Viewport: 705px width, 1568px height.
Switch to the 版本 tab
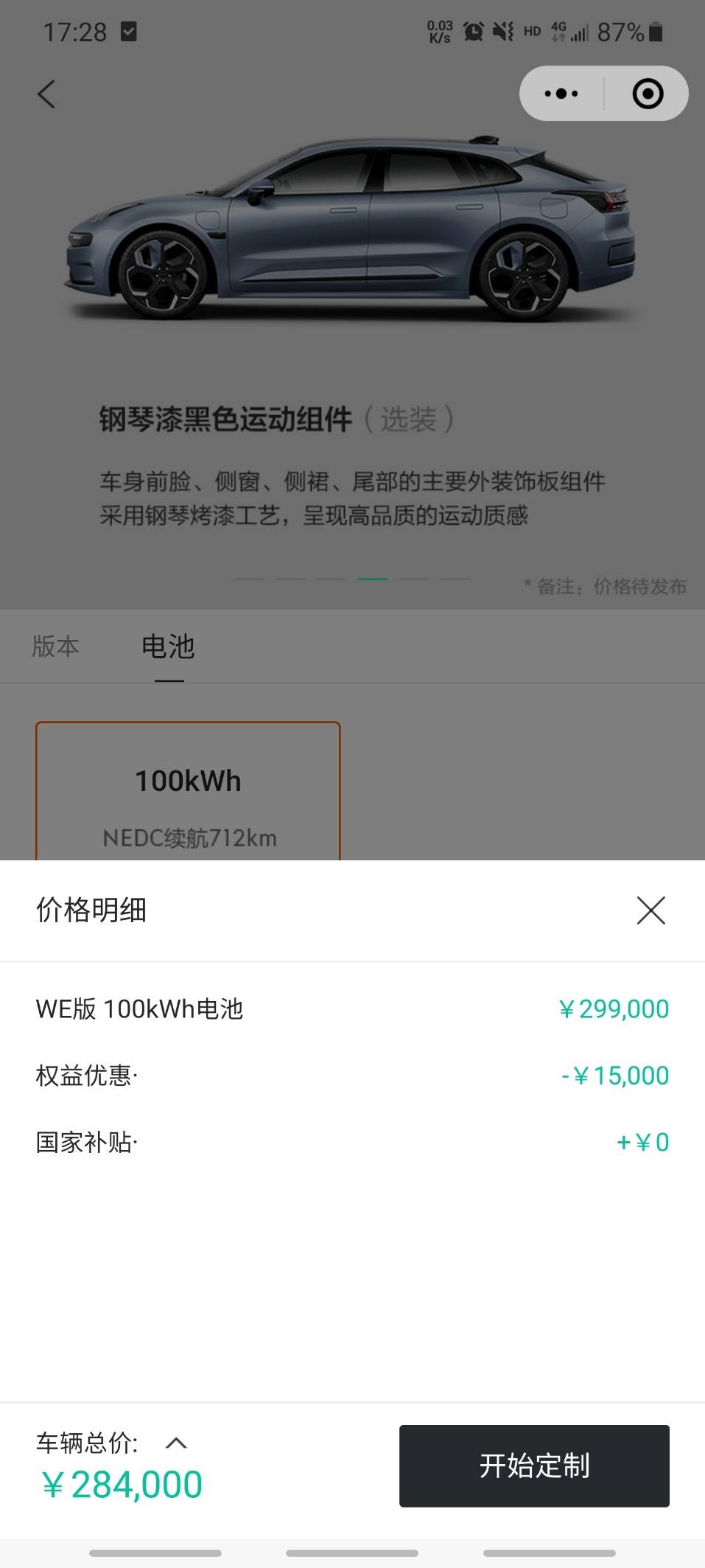(x=55, y=647)
